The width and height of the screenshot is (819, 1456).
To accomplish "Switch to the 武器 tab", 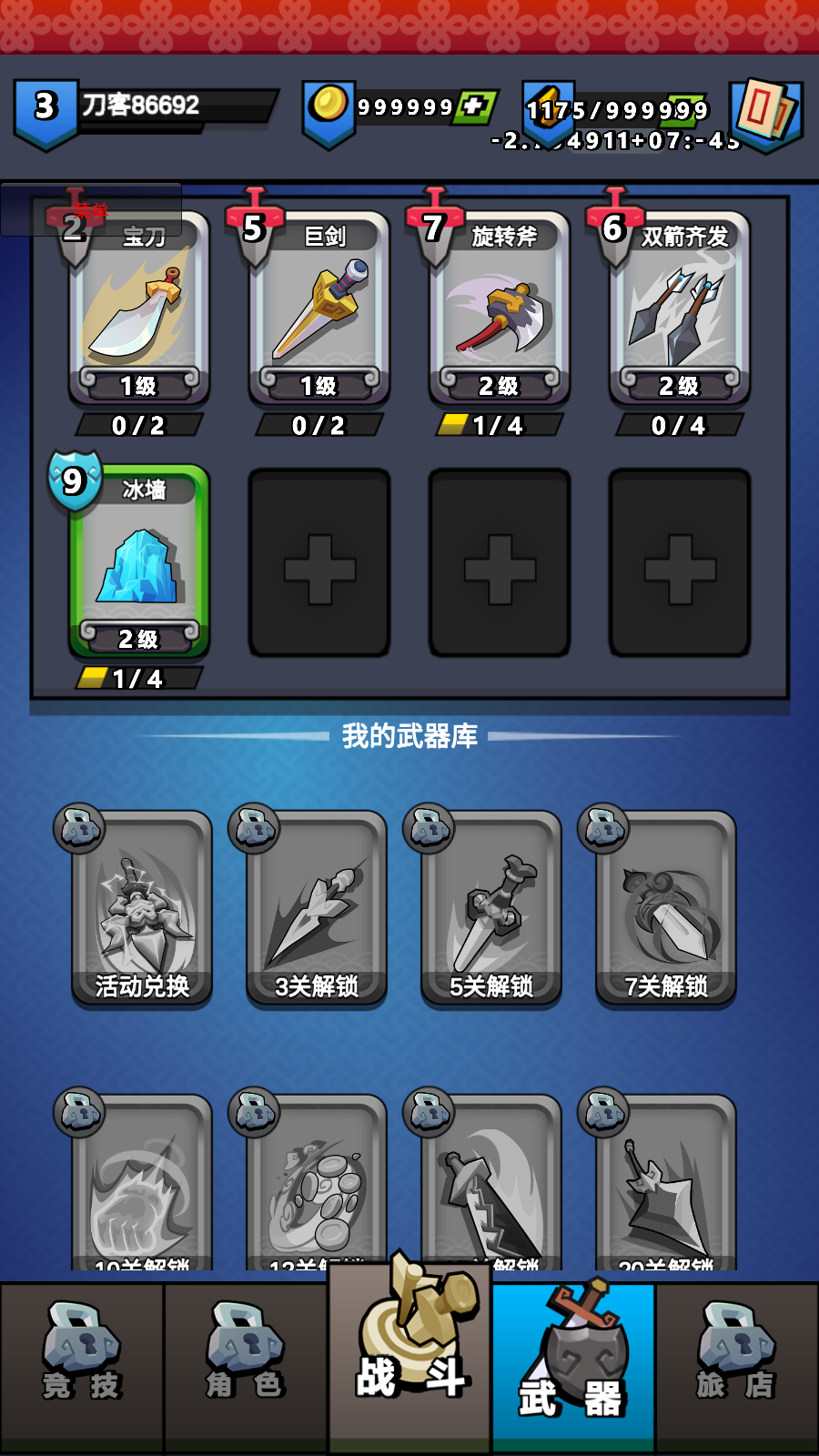I will [x=573, y=1365].
